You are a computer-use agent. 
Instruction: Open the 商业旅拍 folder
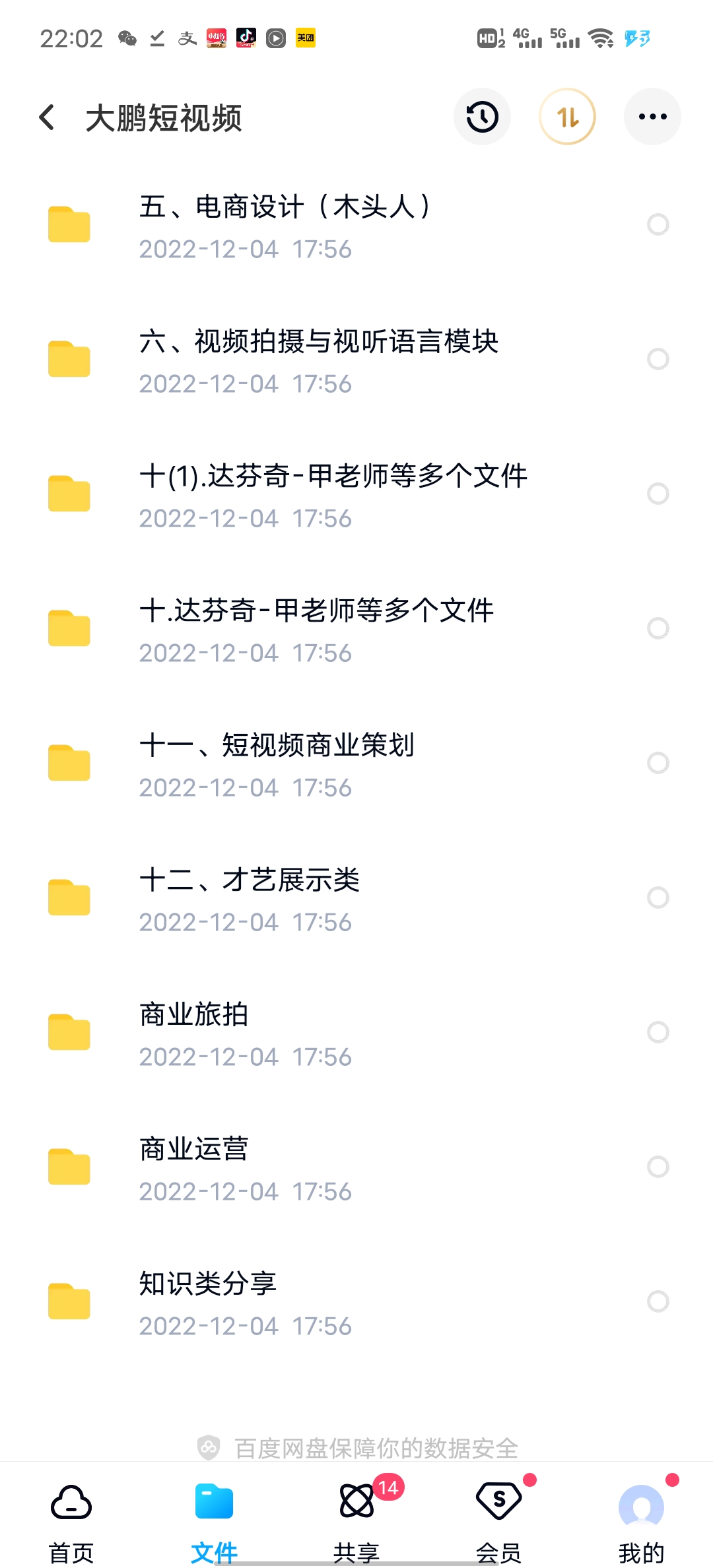(x=195, y=1033)
